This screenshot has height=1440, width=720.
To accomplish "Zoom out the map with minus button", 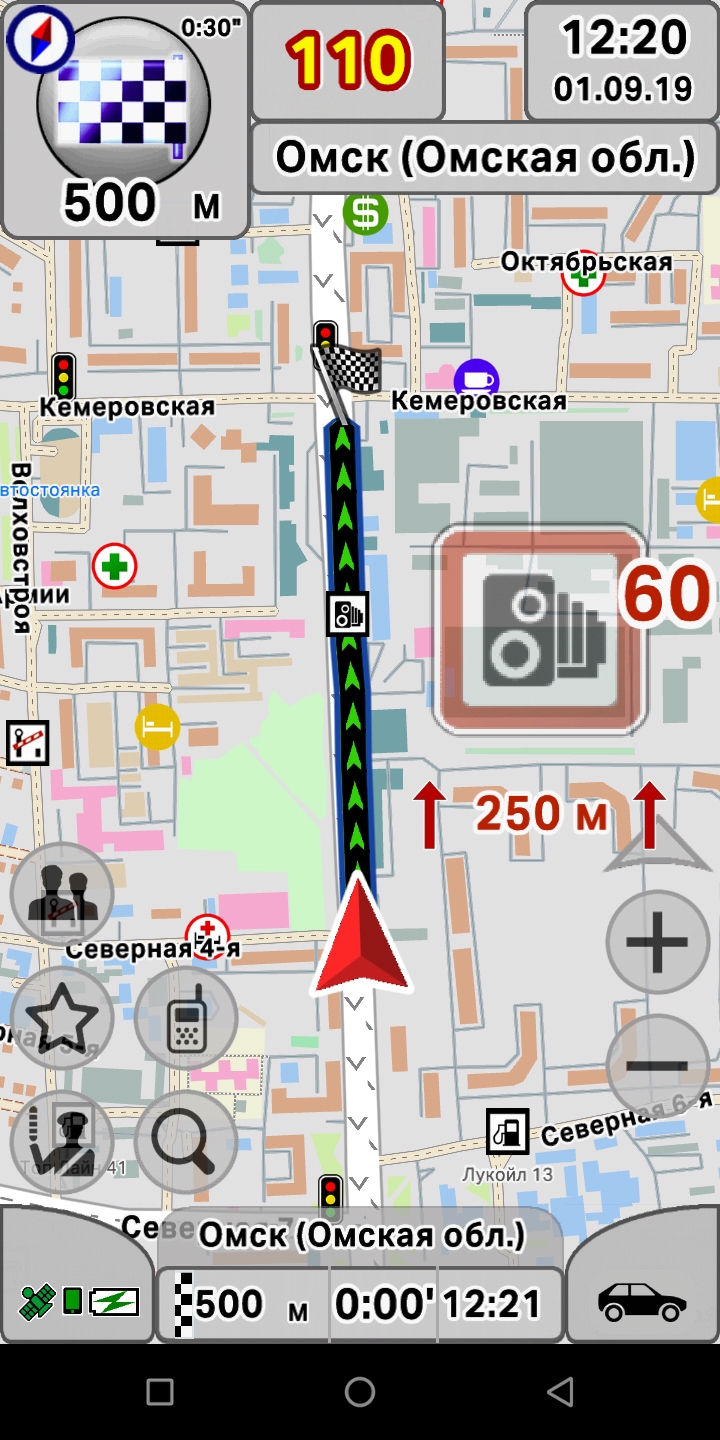I will tap(657, 1065).
